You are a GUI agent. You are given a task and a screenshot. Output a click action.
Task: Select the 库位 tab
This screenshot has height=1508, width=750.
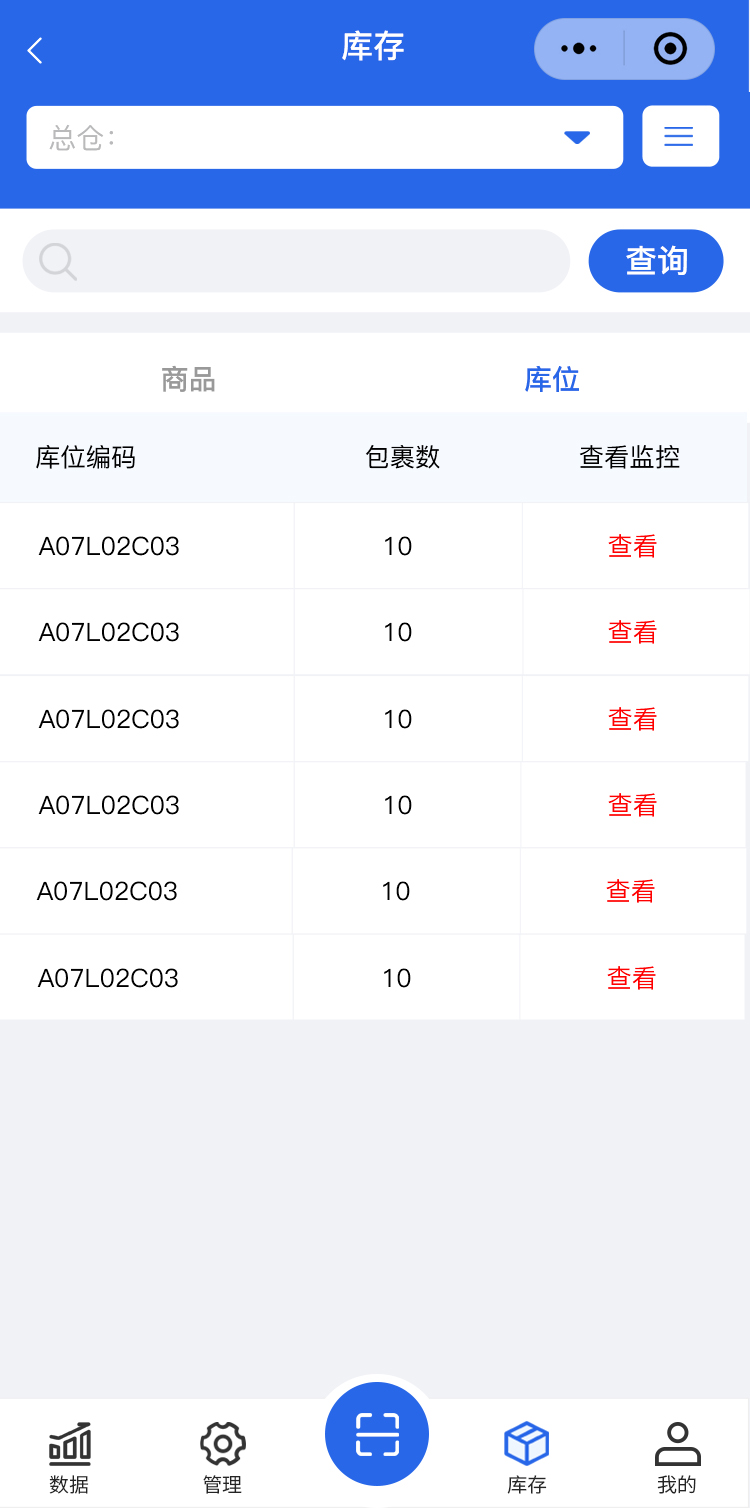pyautogui.click(x=552, y=380)
